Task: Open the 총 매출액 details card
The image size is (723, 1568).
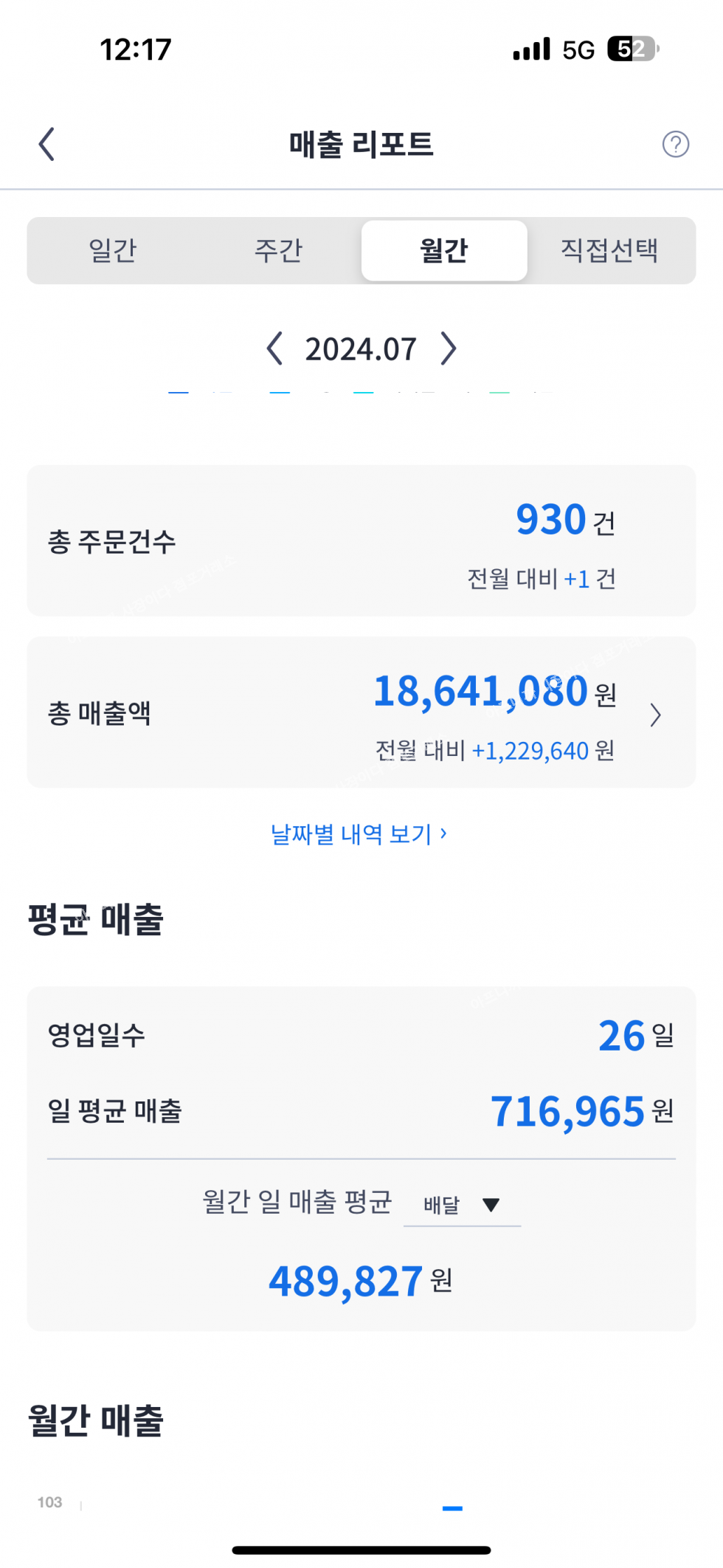Action: (x=361, y=712)
